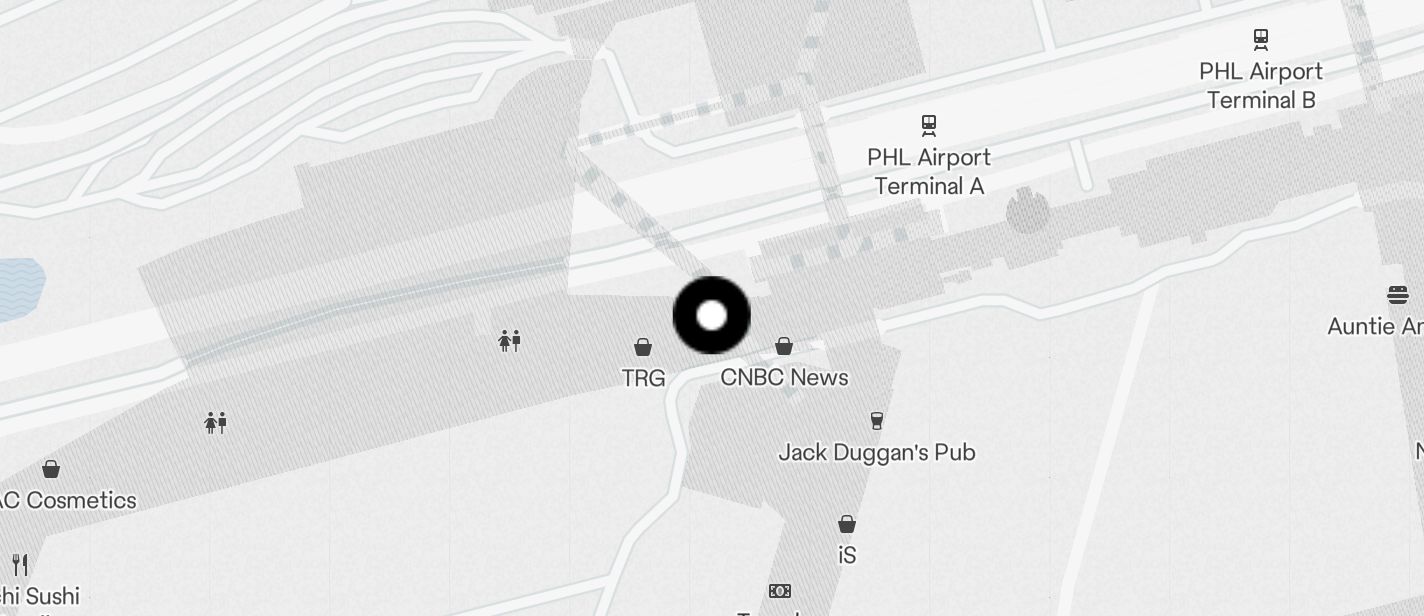Tap the black location pin marker

[711, 316]
